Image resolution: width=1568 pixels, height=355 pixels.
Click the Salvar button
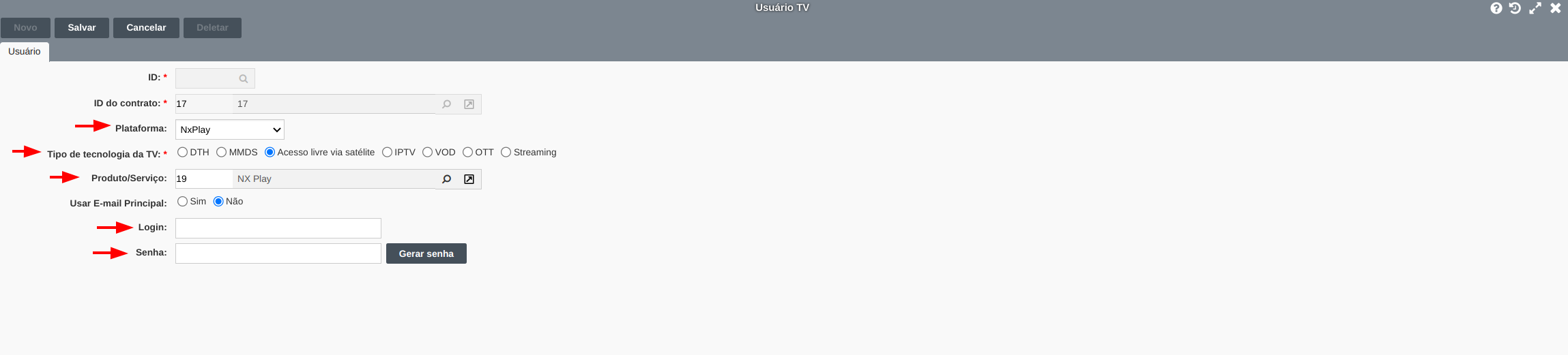coord(81,28)
